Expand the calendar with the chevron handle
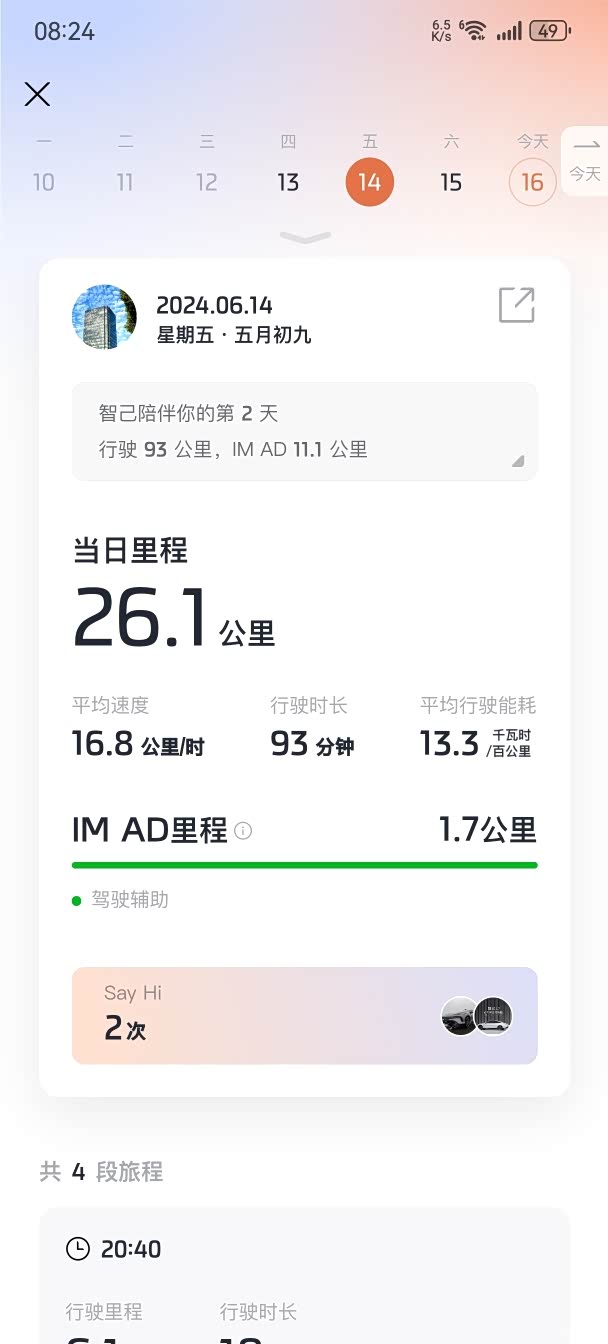Viewport: 608px width, 1344px height. (x=306, y=238)
